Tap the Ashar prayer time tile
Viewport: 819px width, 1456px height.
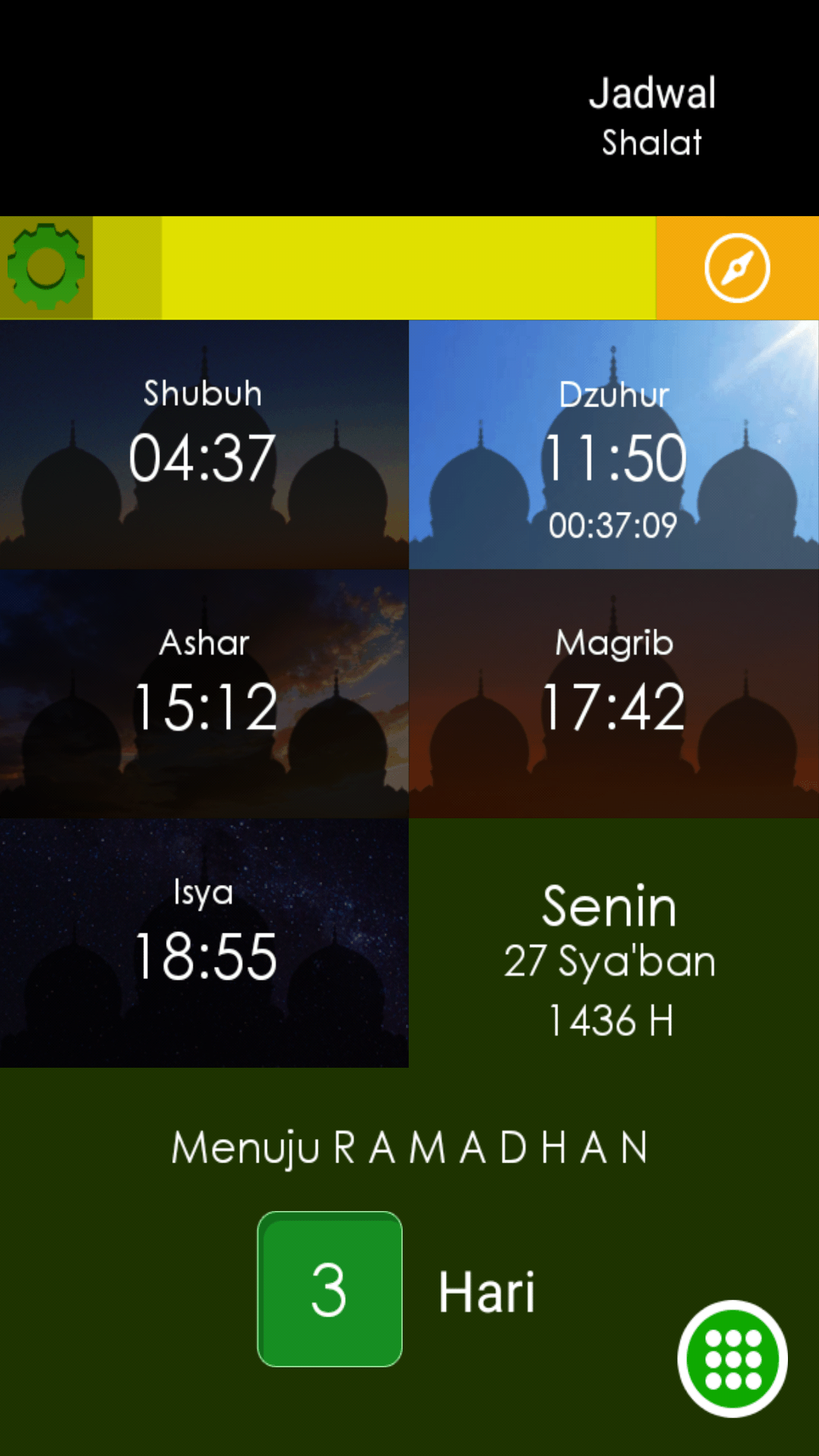click(204, 693)
